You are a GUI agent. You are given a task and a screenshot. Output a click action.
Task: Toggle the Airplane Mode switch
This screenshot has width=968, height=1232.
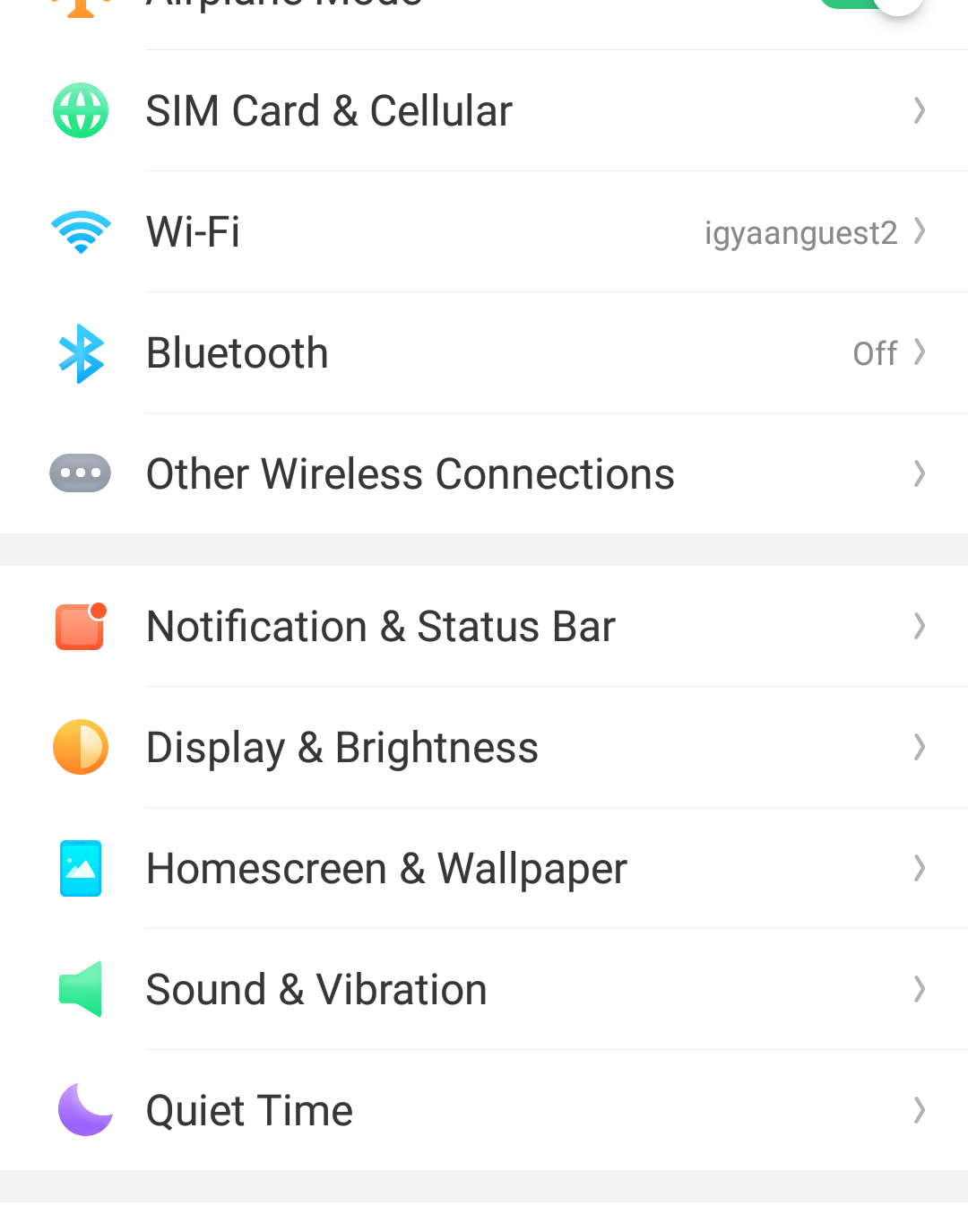pyautogui.click(x=874, y=4)
